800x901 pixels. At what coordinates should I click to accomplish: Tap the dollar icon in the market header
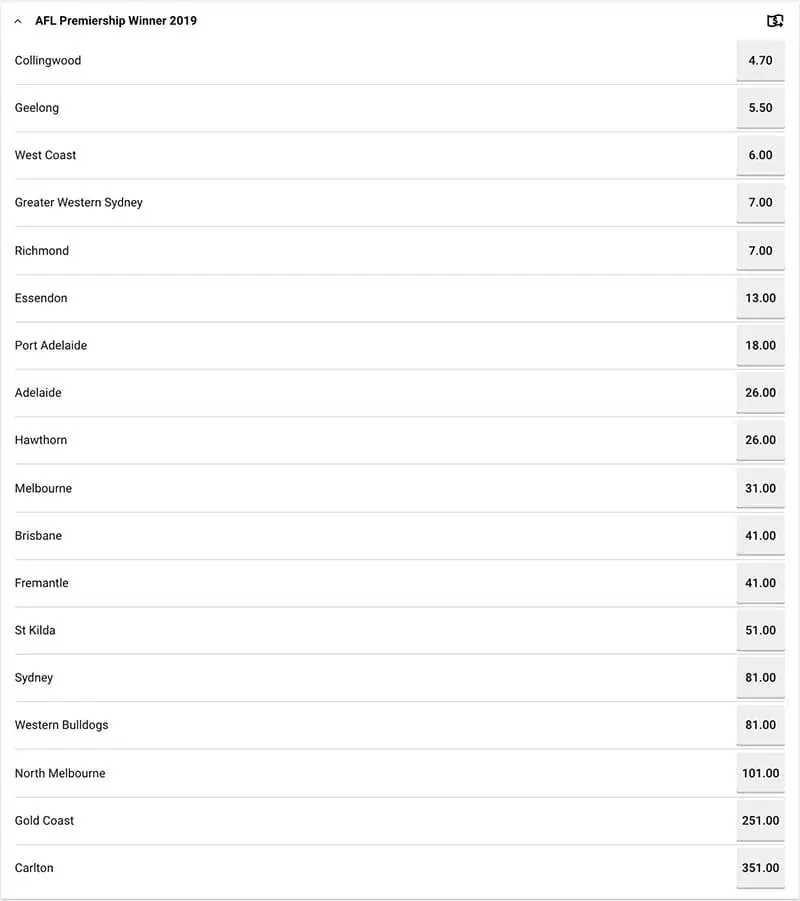click(775, 21)
